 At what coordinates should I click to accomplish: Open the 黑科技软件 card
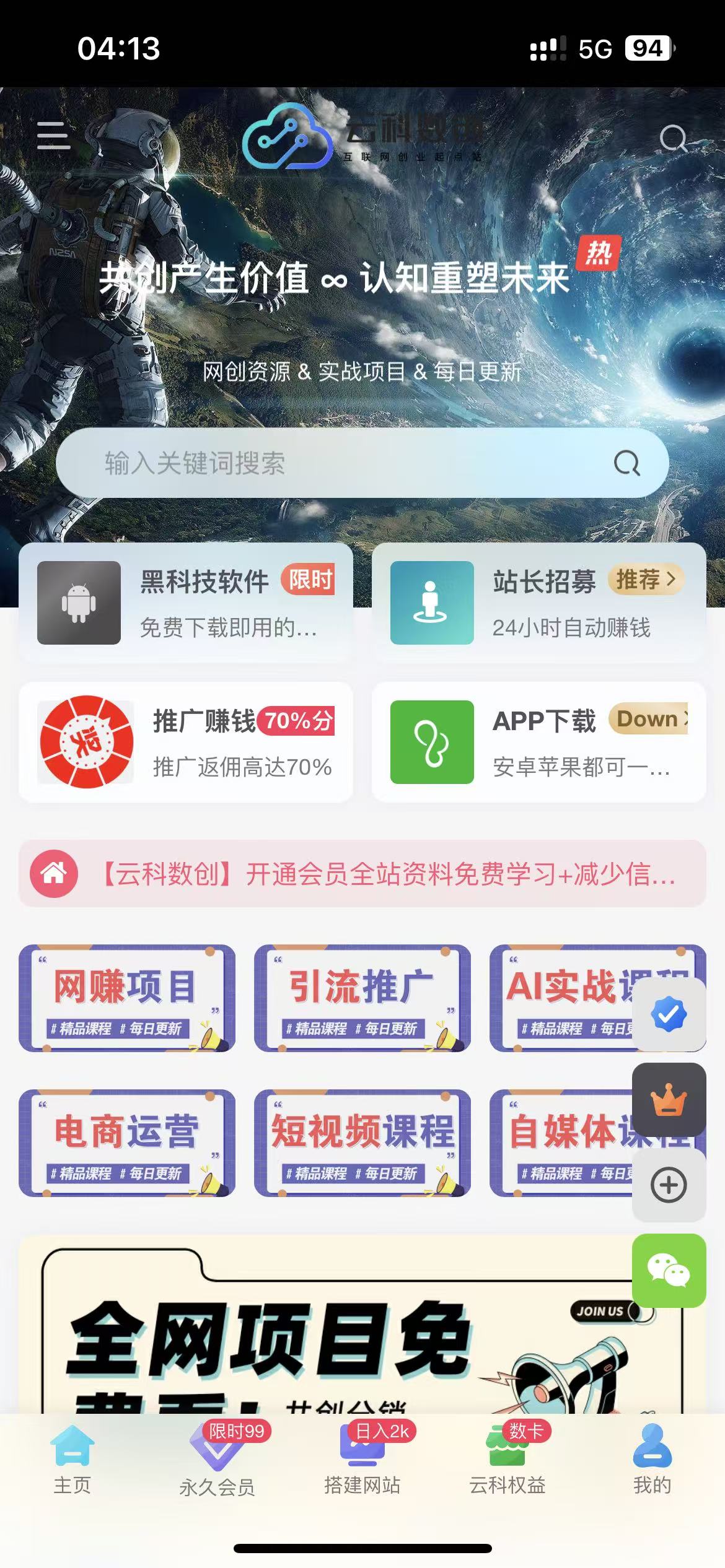[186, 603]
